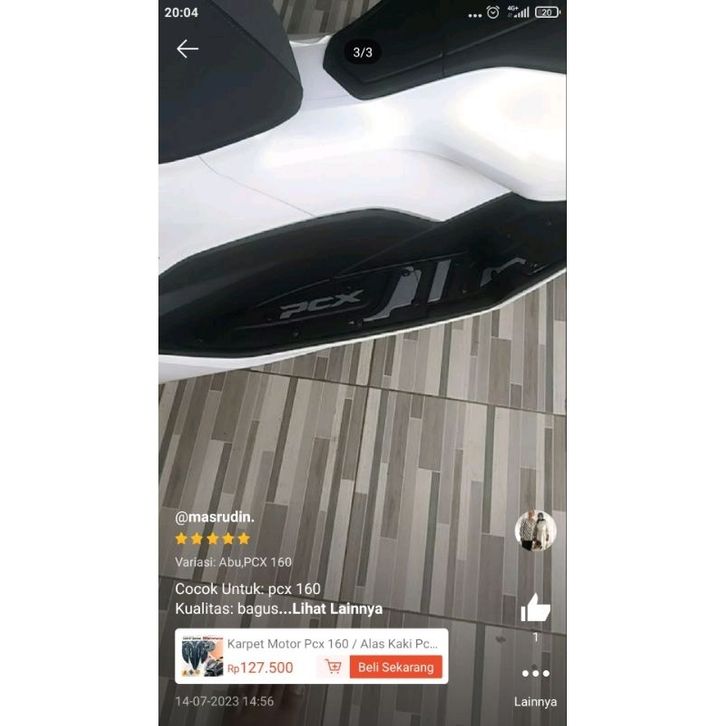Screen dimensions: 726x726
Task: Open @masrudin. user profile
Action: click(x=215, y=517)
